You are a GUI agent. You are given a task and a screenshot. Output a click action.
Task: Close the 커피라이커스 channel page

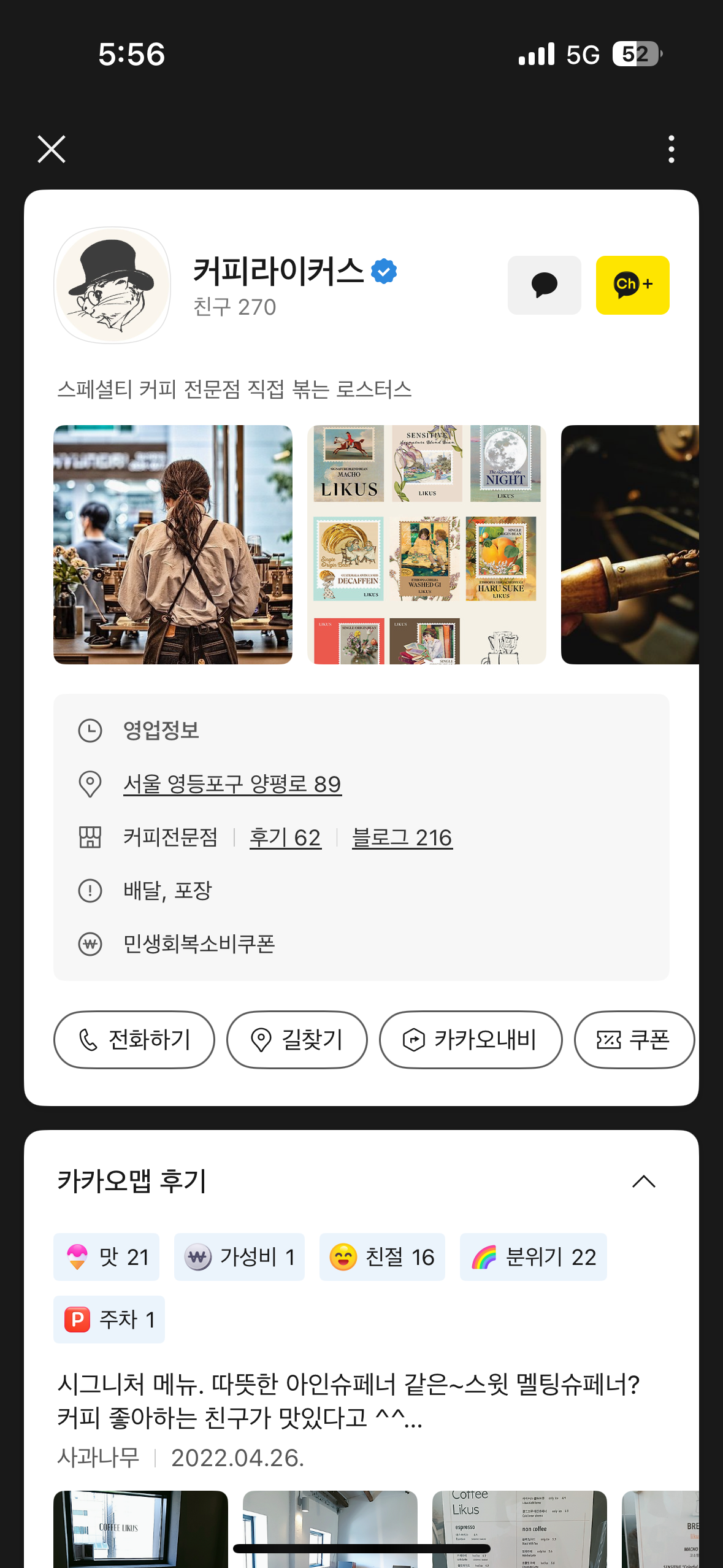coord(52,149)
